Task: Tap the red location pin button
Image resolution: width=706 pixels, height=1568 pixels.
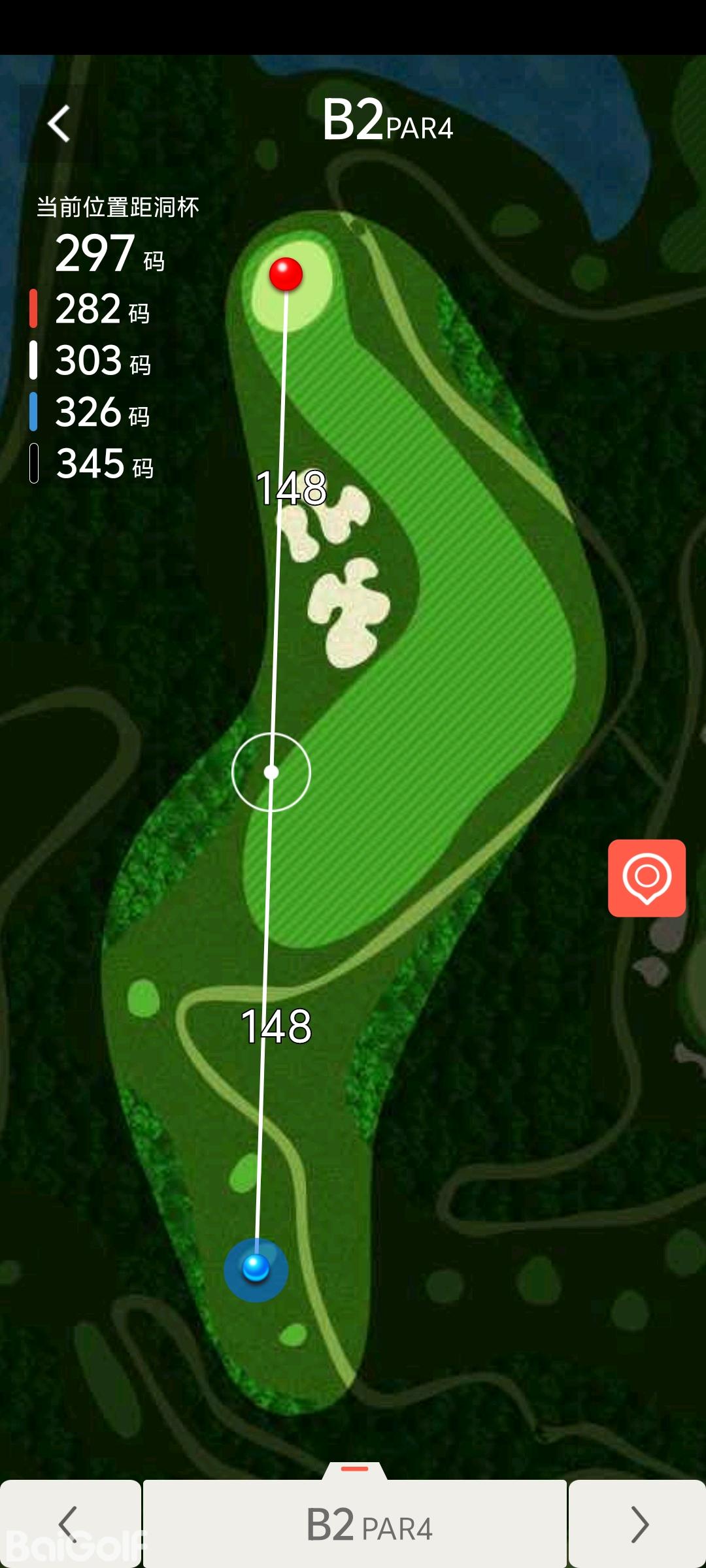Action: click(x=647, y=877)
